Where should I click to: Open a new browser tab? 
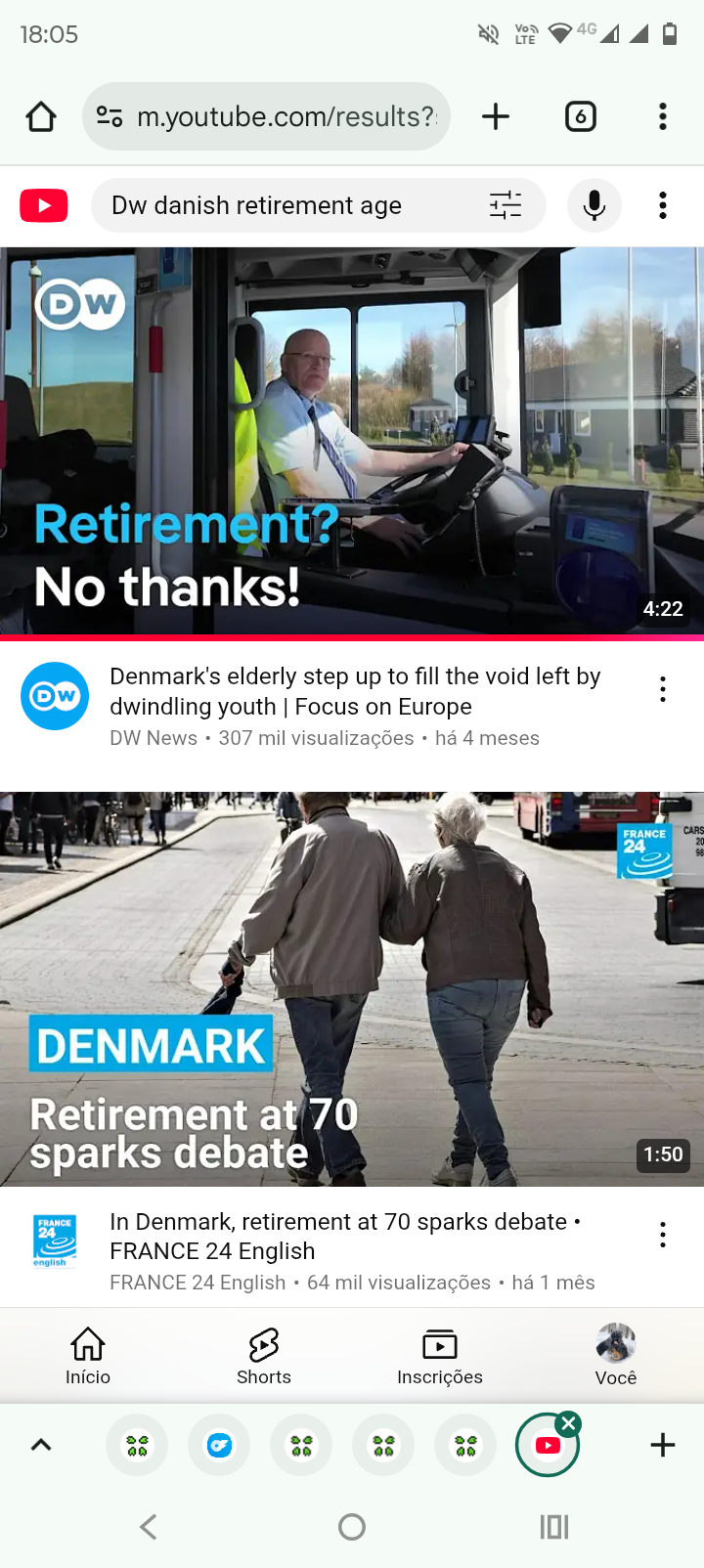pyautogui.click(x=496, y=117)
